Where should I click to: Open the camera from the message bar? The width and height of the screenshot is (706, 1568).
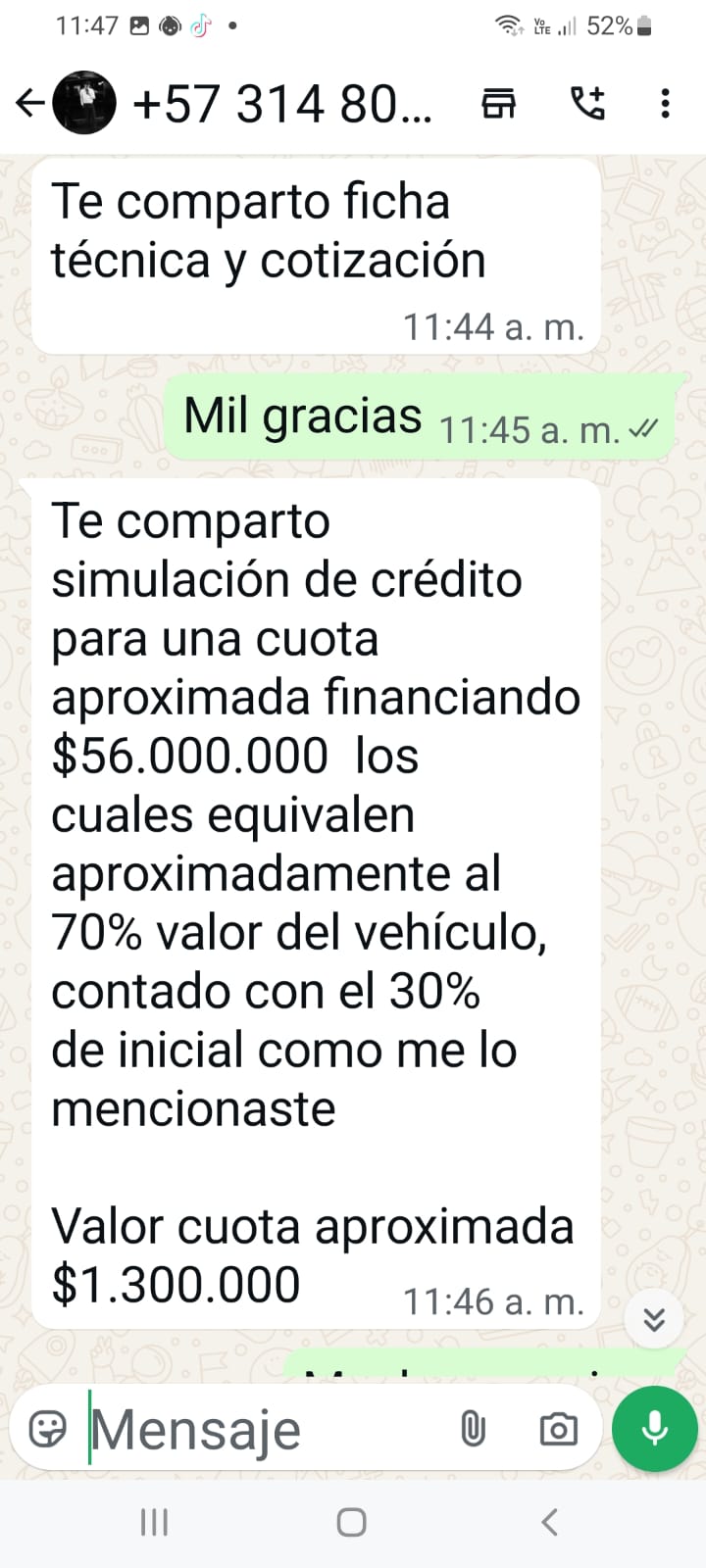click(559, 1429)
